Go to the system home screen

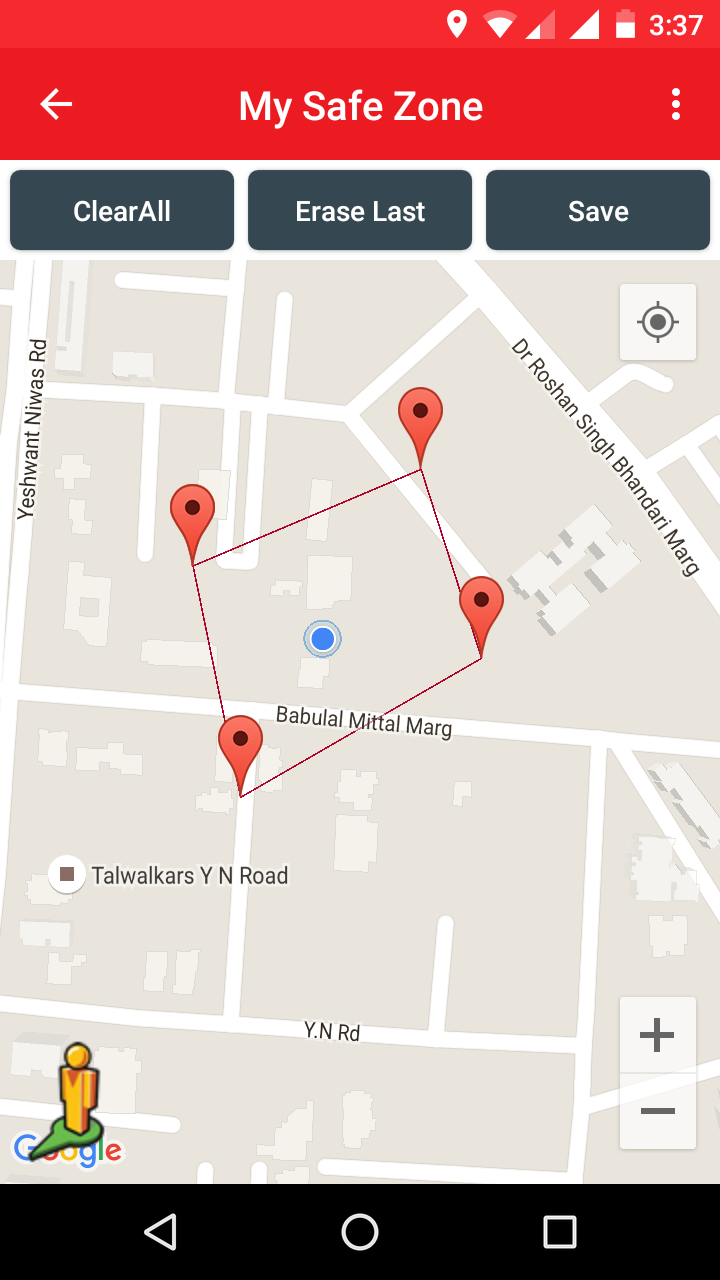click(x=360, y=1232)
